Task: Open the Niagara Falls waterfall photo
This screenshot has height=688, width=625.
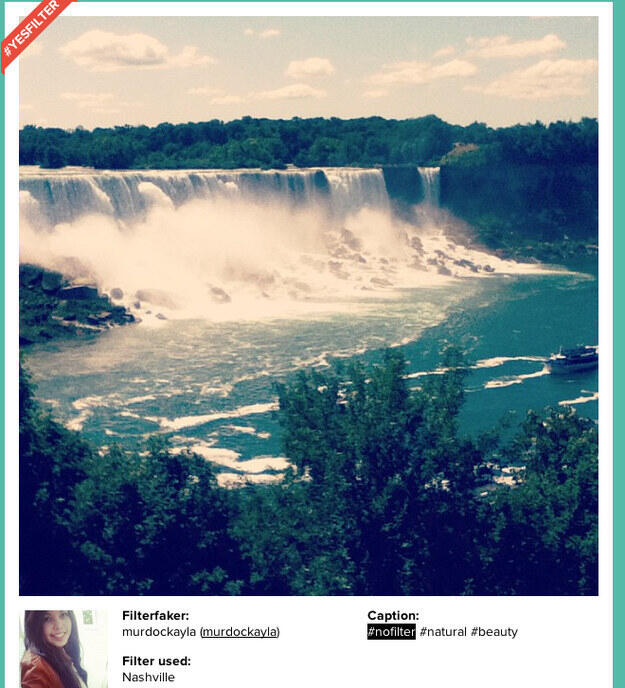Action: 308,305
